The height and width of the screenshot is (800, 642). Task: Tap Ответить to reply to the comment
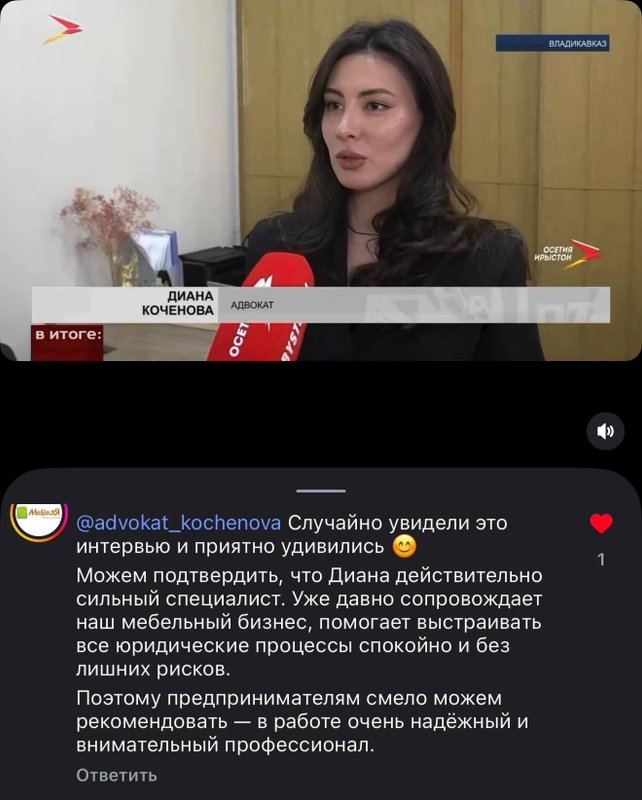117,775
